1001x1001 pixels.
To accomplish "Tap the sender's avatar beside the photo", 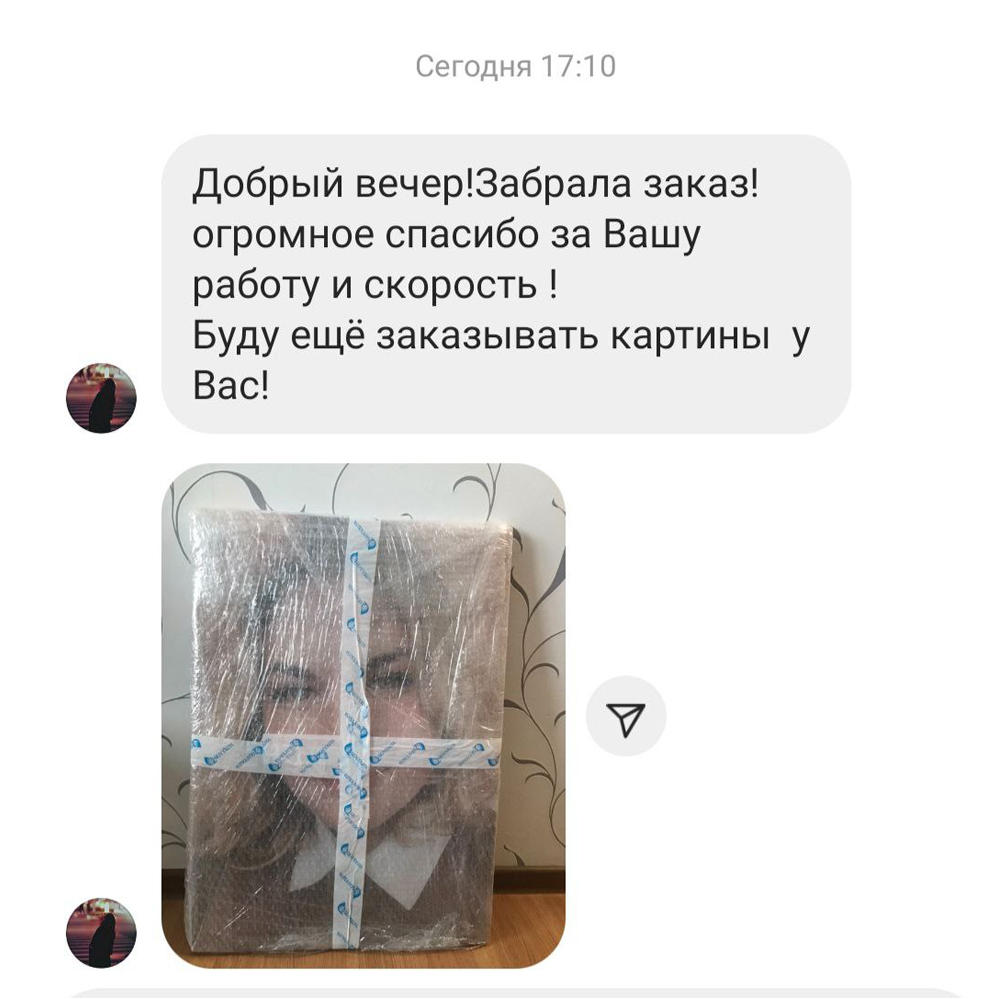I will [101, 933].
